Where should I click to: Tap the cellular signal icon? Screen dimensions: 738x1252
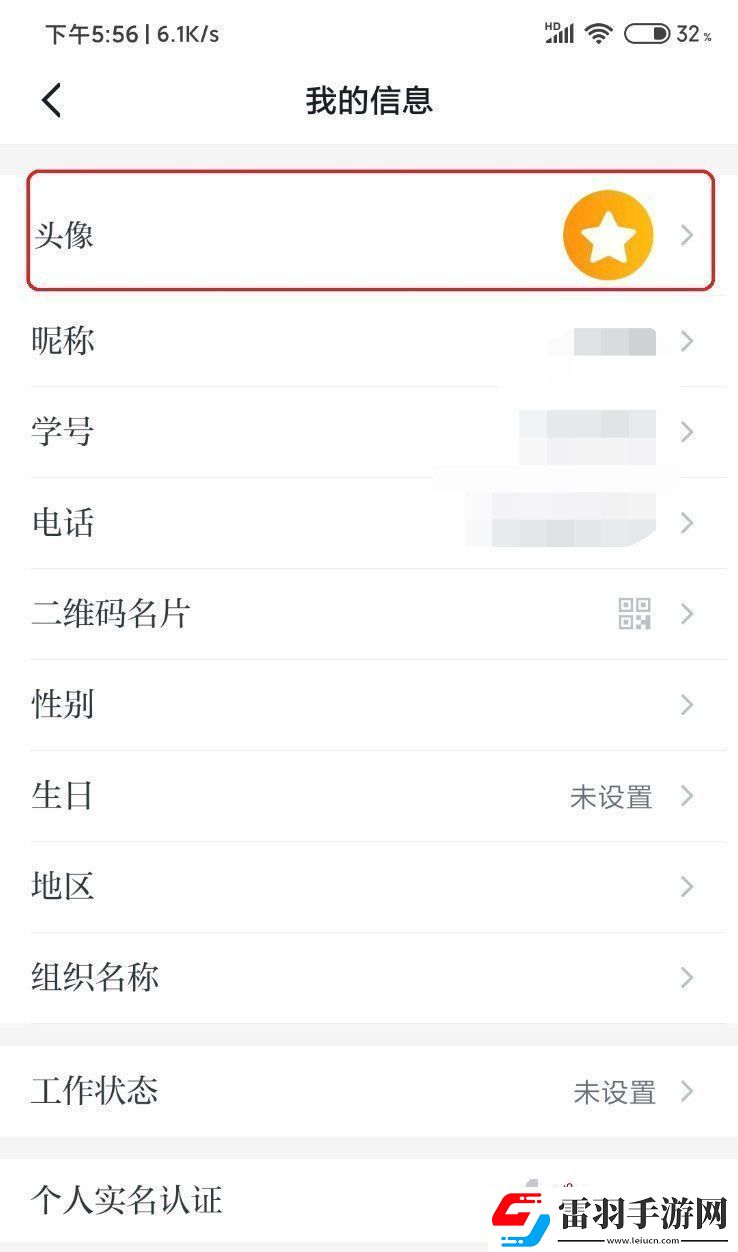pyautogui.click(x=560, y=33)
